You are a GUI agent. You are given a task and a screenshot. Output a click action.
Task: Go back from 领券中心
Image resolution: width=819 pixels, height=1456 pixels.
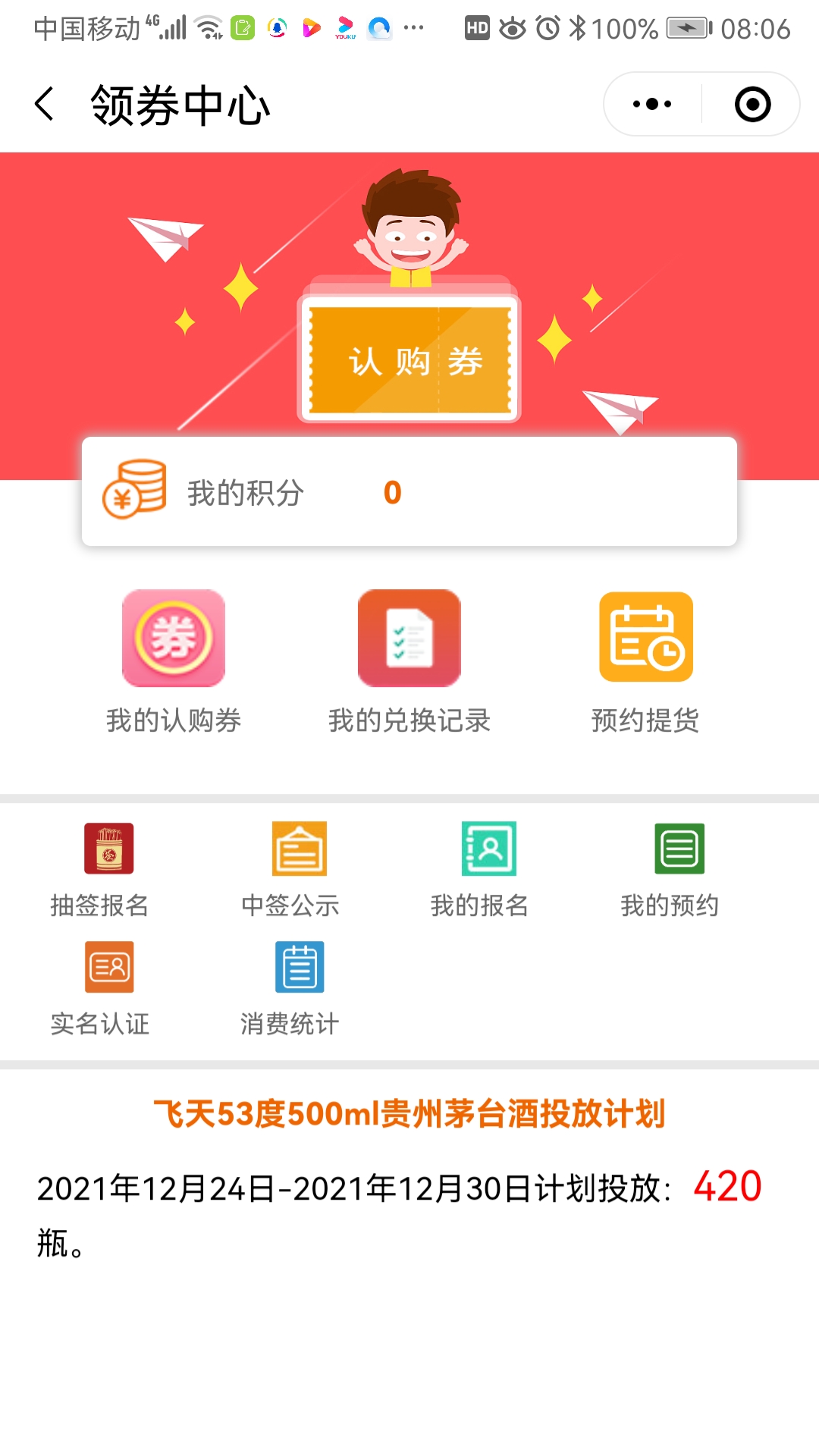pyautogui.click(x=45, y=104)
